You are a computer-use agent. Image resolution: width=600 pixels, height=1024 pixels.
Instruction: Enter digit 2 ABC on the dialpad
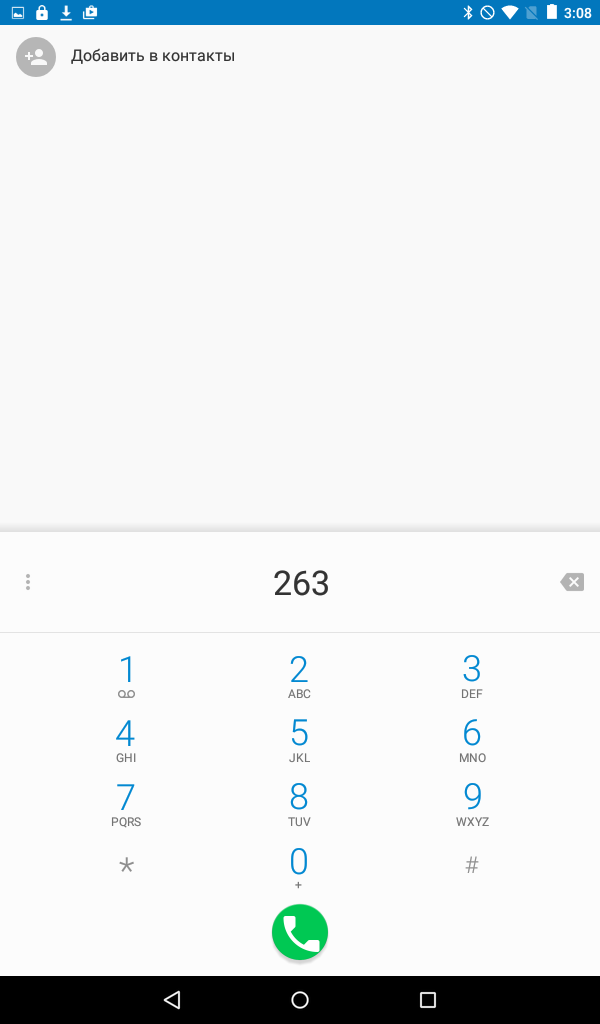pos(299,676)
